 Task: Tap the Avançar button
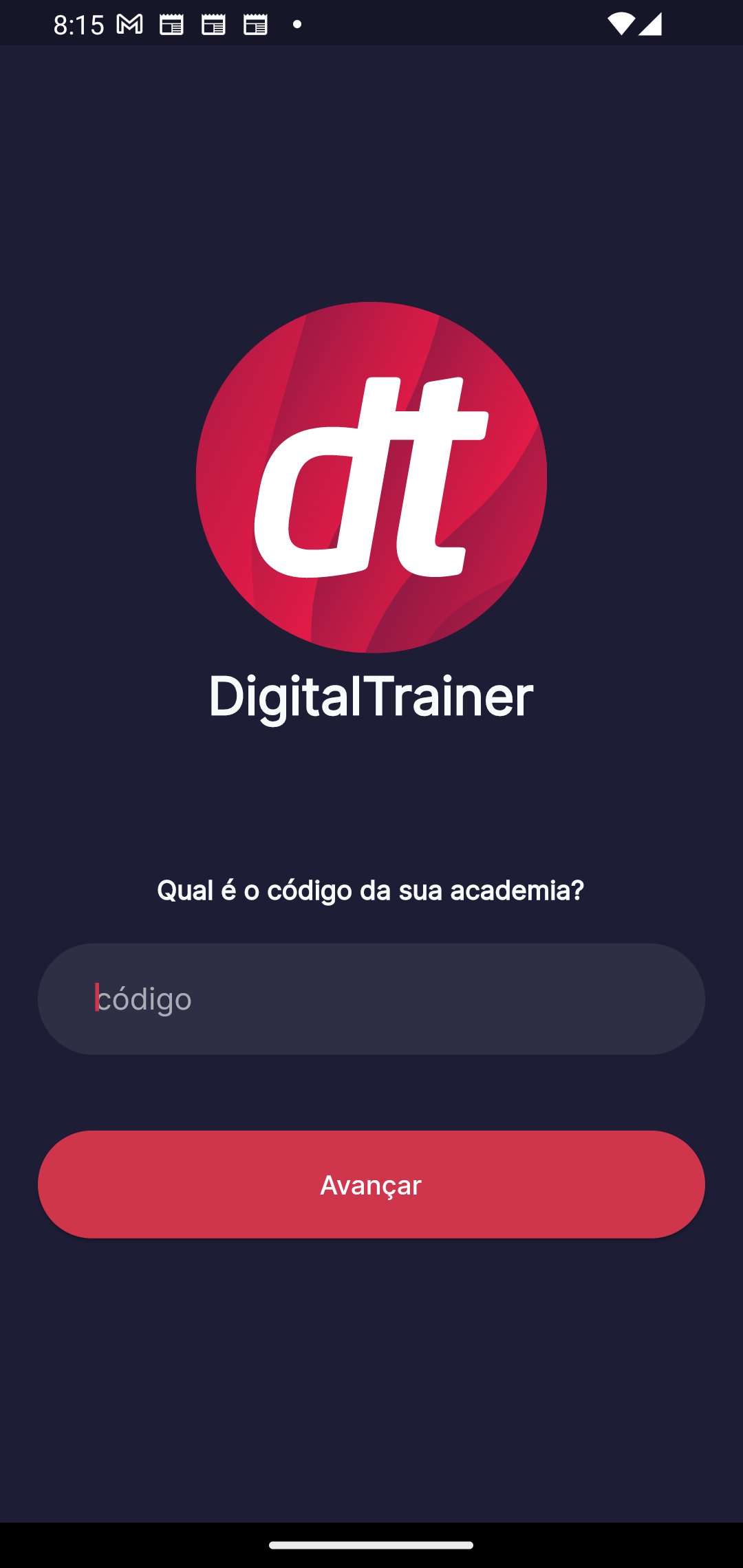click(371, 1184)
